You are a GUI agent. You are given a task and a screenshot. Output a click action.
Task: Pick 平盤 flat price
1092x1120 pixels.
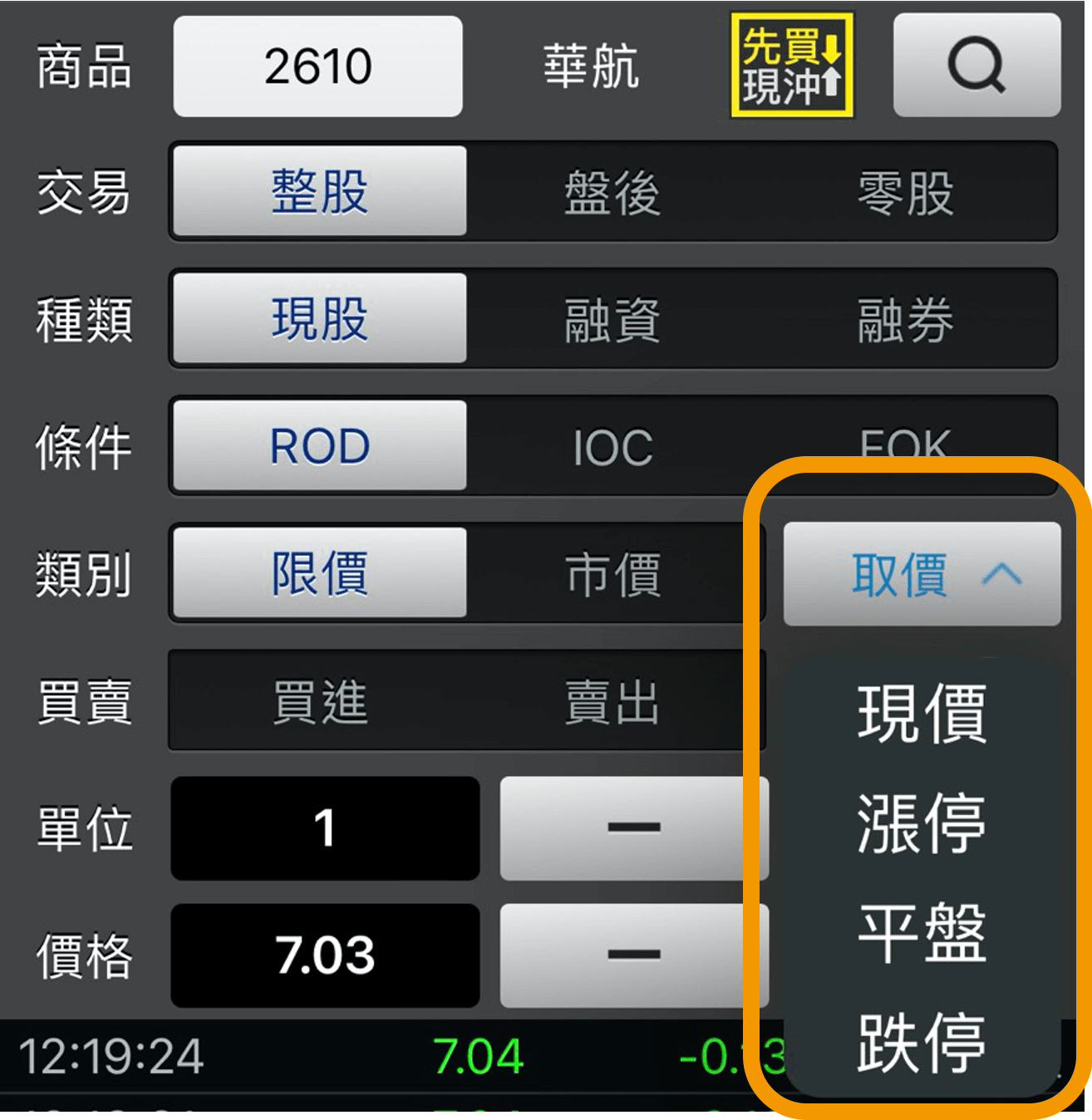[x=922, y=932]
